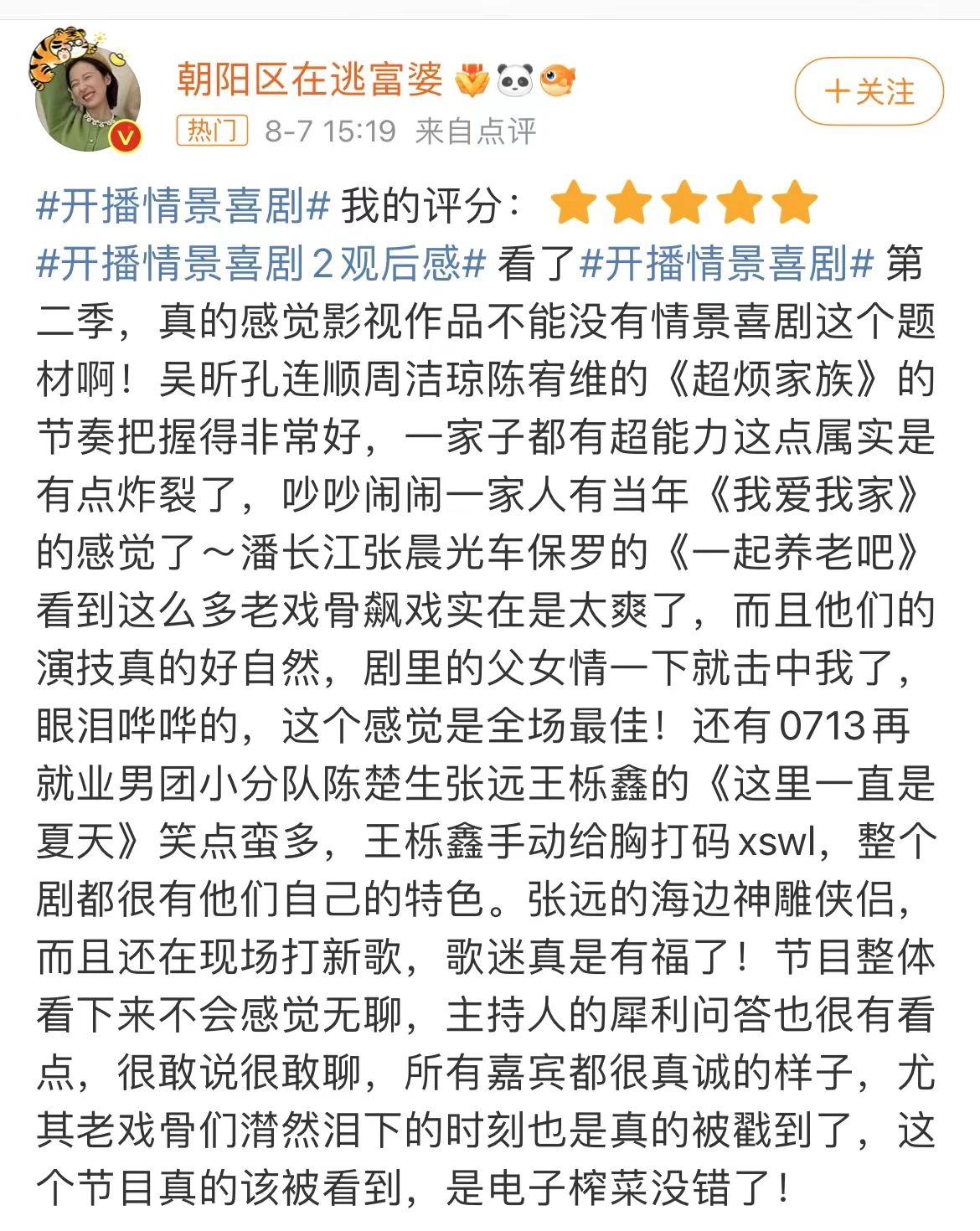The height and width of the screenshot is (1231, 980).
Task: Open hashtag #开播情景喜剧# before 我的评分
Action: click(183, 205)
